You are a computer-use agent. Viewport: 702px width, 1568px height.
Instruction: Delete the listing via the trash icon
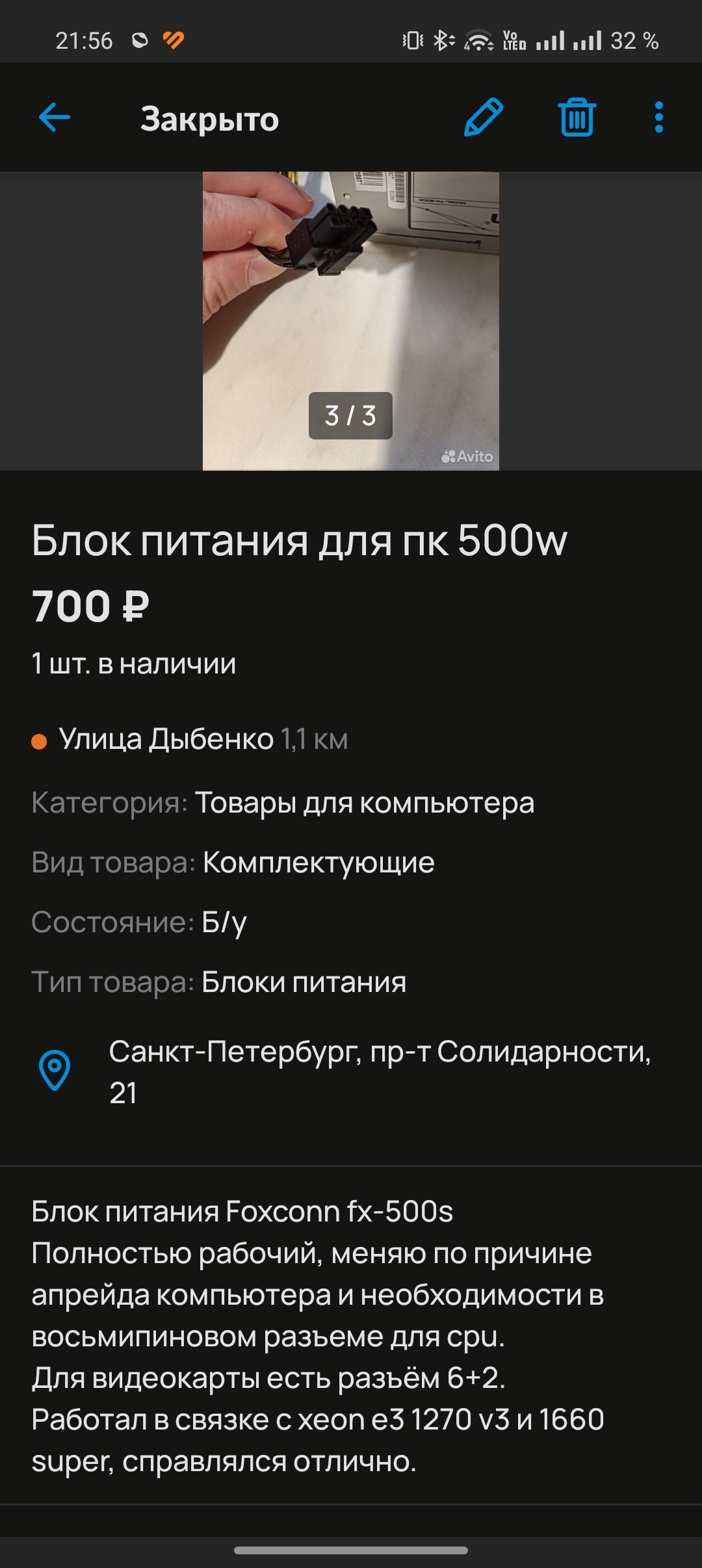pyautogui.click(x=577, y=118)
